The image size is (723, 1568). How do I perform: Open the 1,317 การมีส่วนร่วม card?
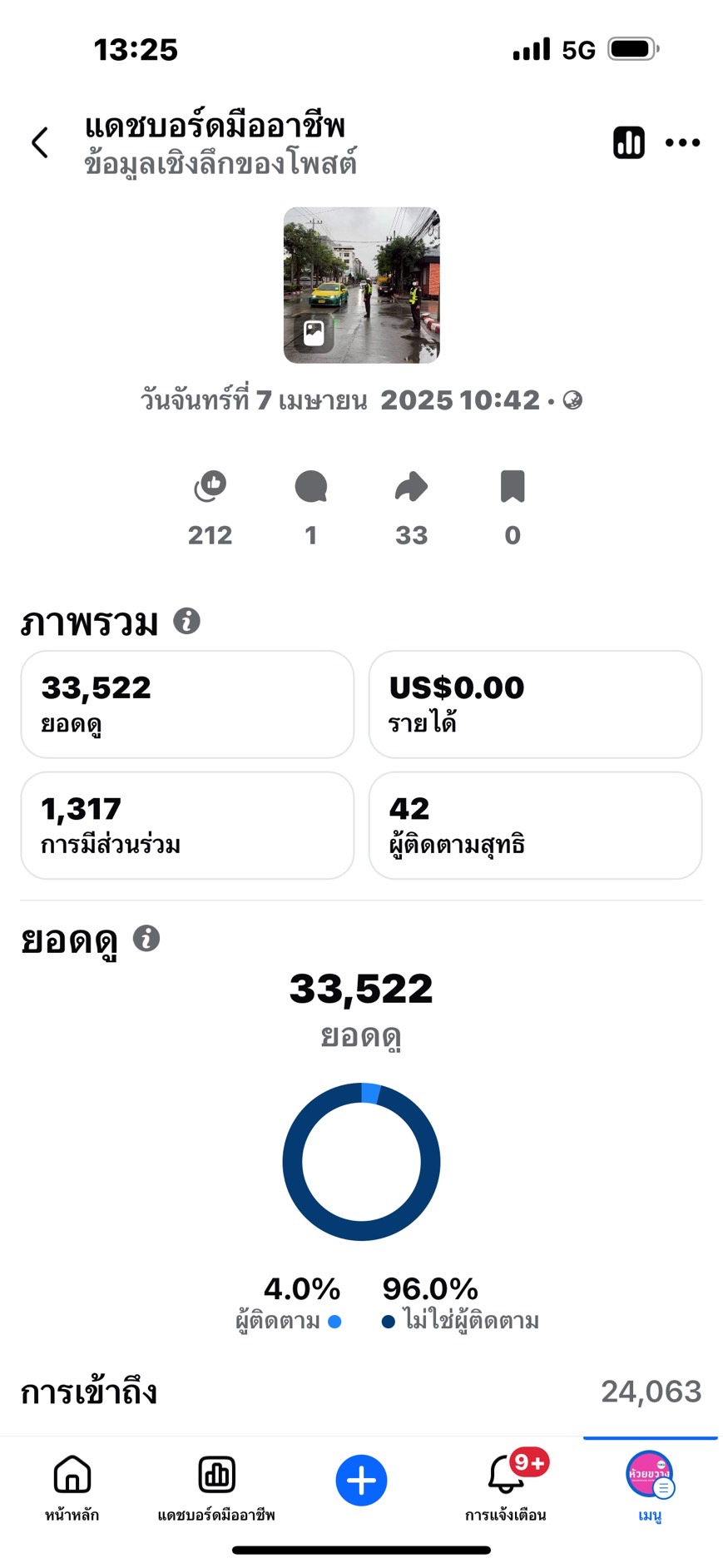tap(187, 825)
